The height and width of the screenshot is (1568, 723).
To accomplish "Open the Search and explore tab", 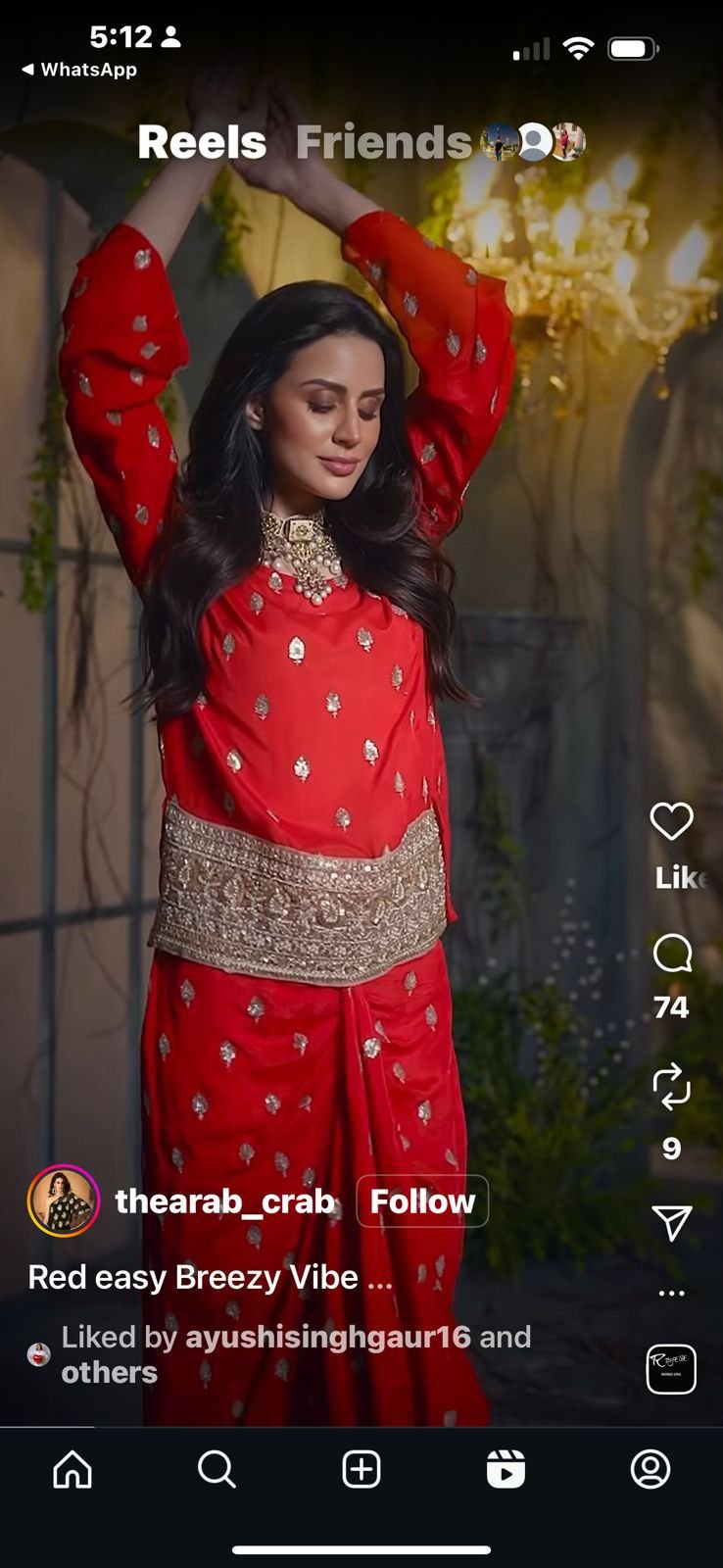I will pos(217,1470).
